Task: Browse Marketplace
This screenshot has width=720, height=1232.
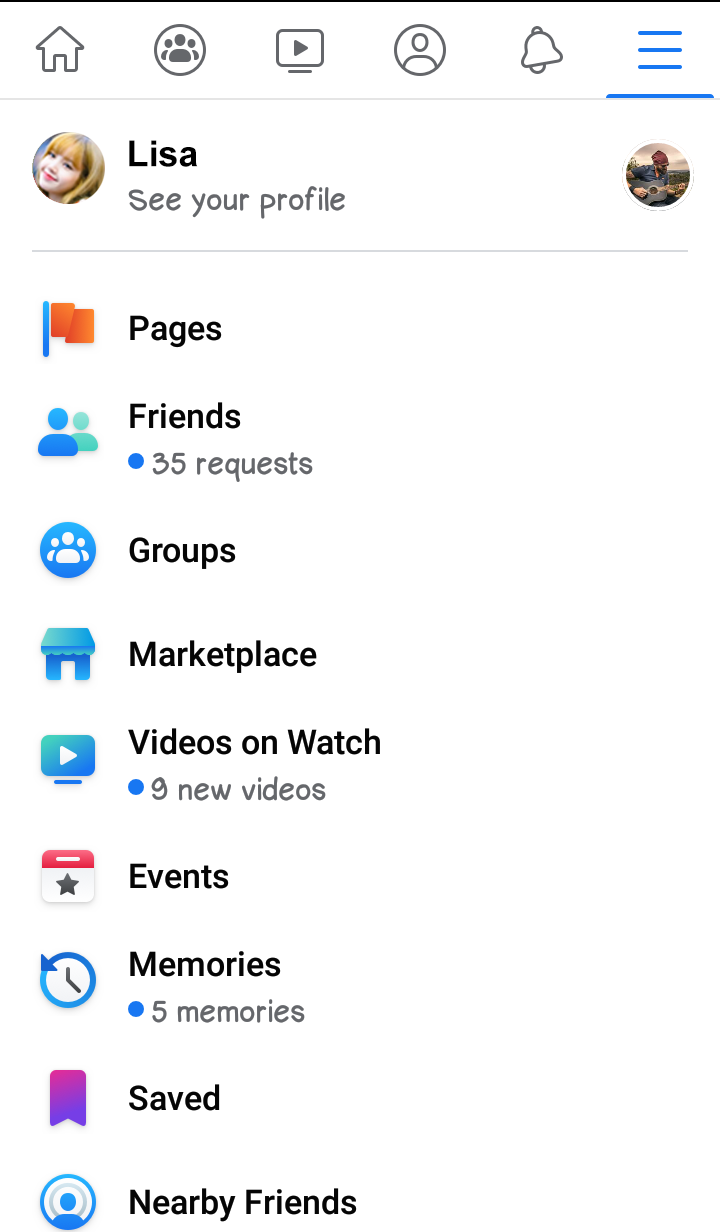Action: point(222,655)
